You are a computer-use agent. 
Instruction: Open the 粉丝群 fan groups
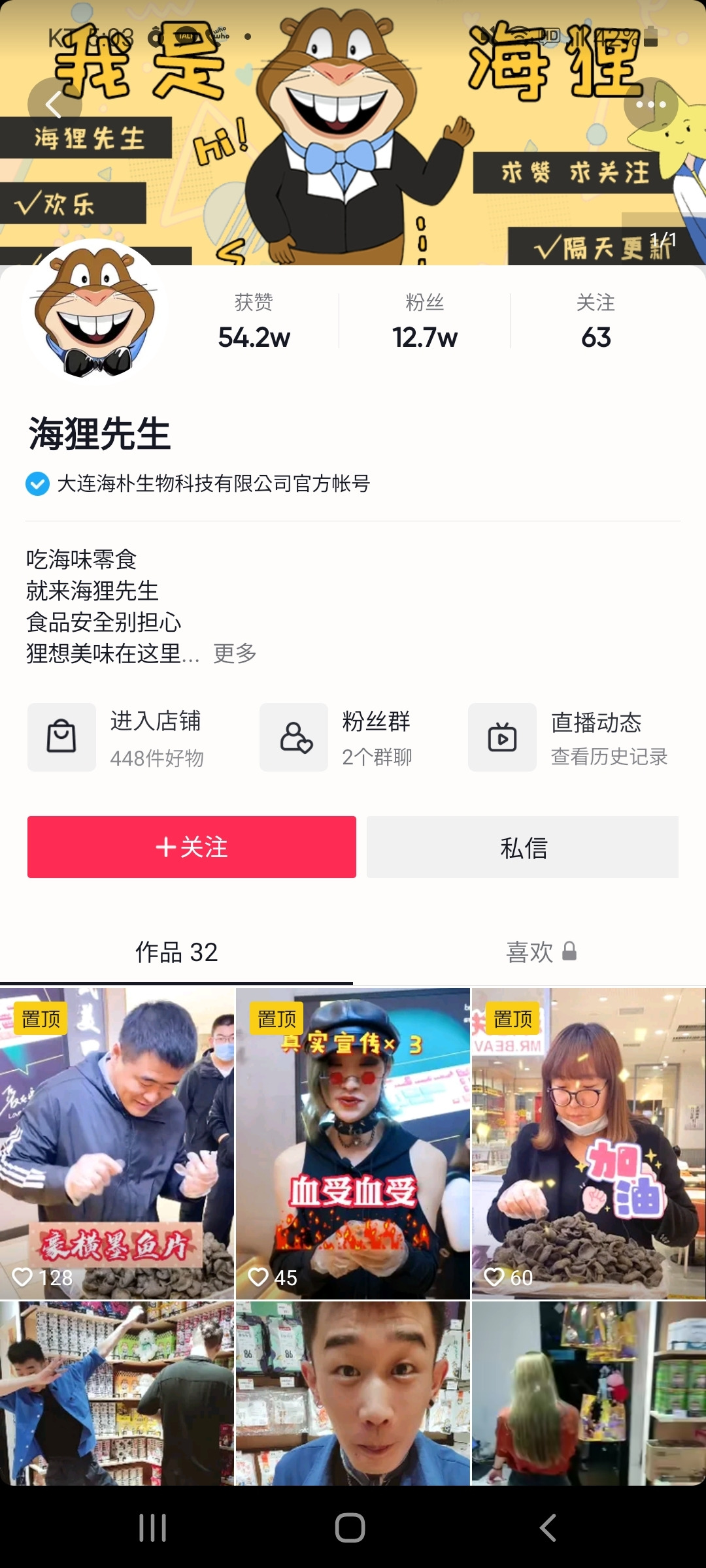337,738
